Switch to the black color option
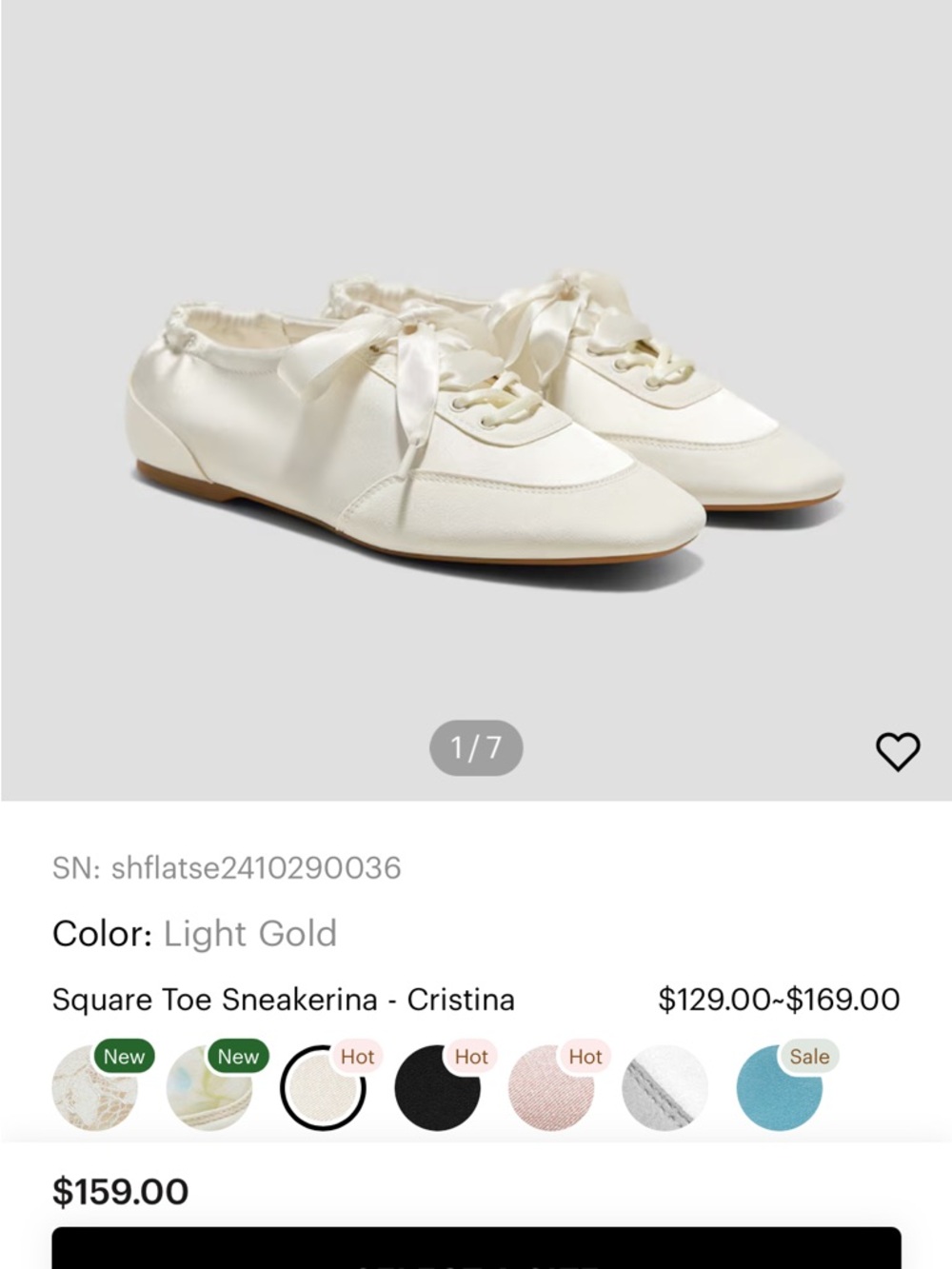 436,1085
